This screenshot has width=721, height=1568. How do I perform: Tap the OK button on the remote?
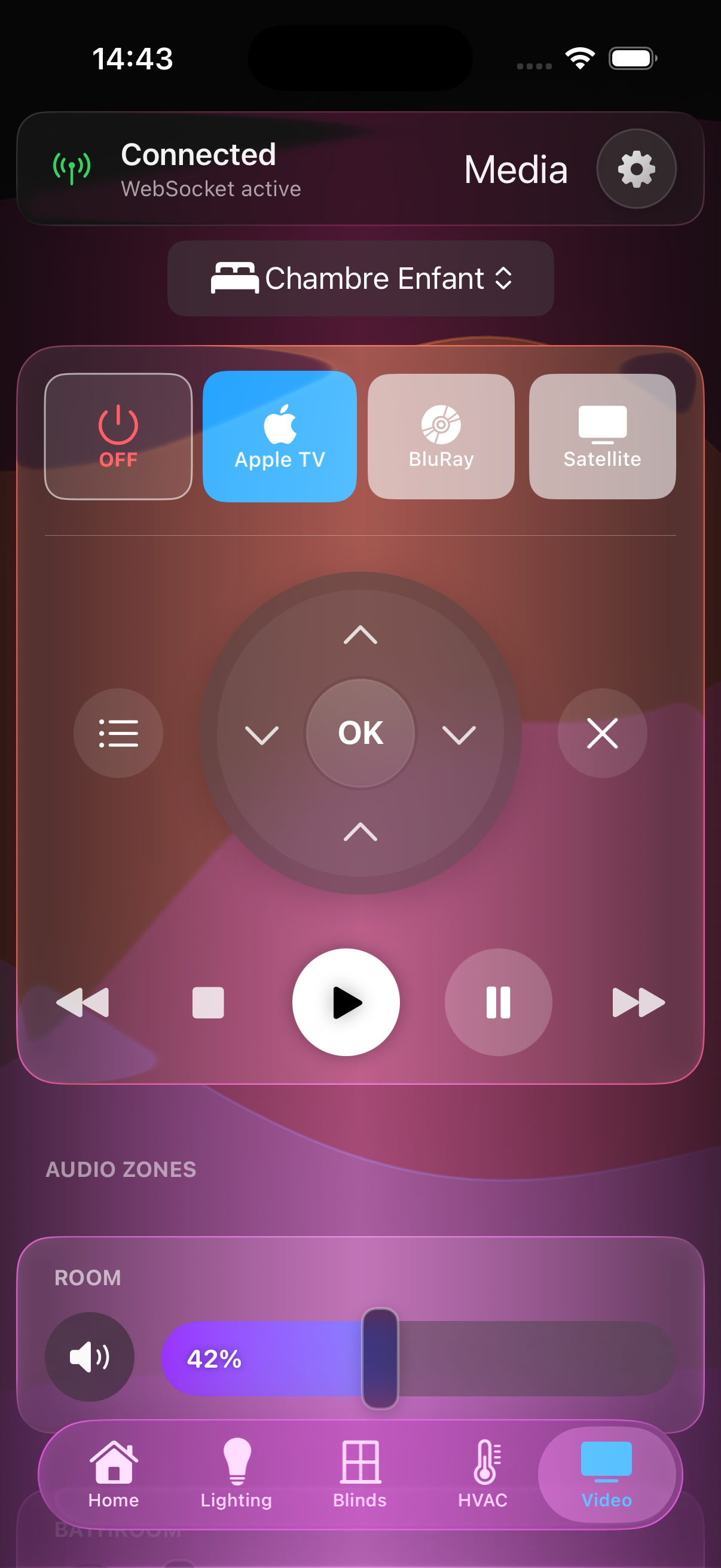[x=360, y=732]
